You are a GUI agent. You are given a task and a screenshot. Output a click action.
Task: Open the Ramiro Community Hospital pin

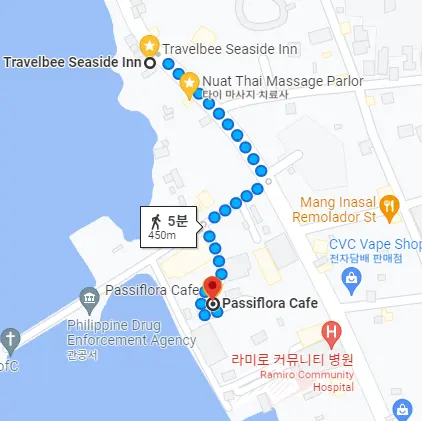pos(331,333)
